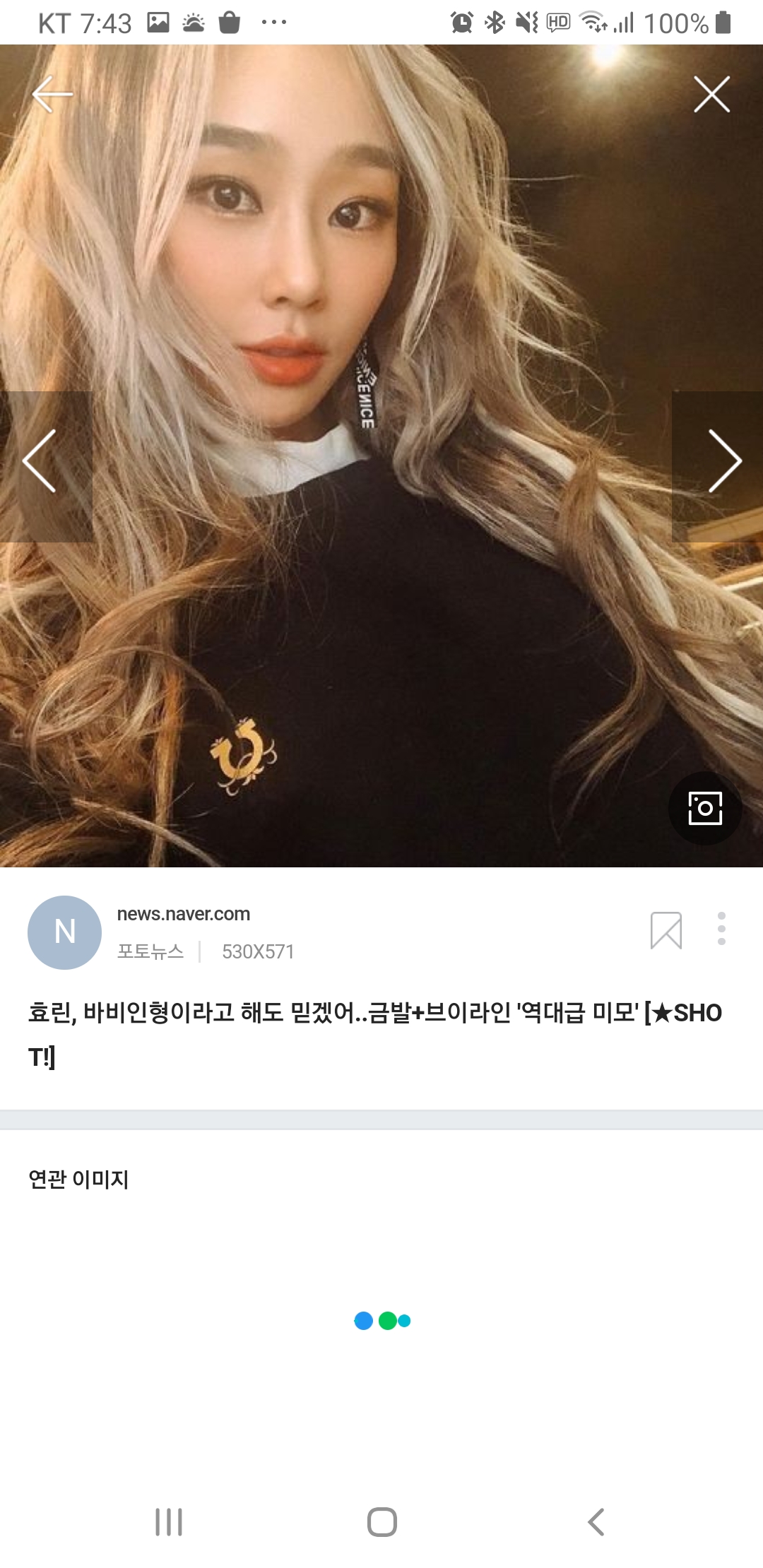
Task: Open the news.naver.com source link
Action: pos(183,914)
